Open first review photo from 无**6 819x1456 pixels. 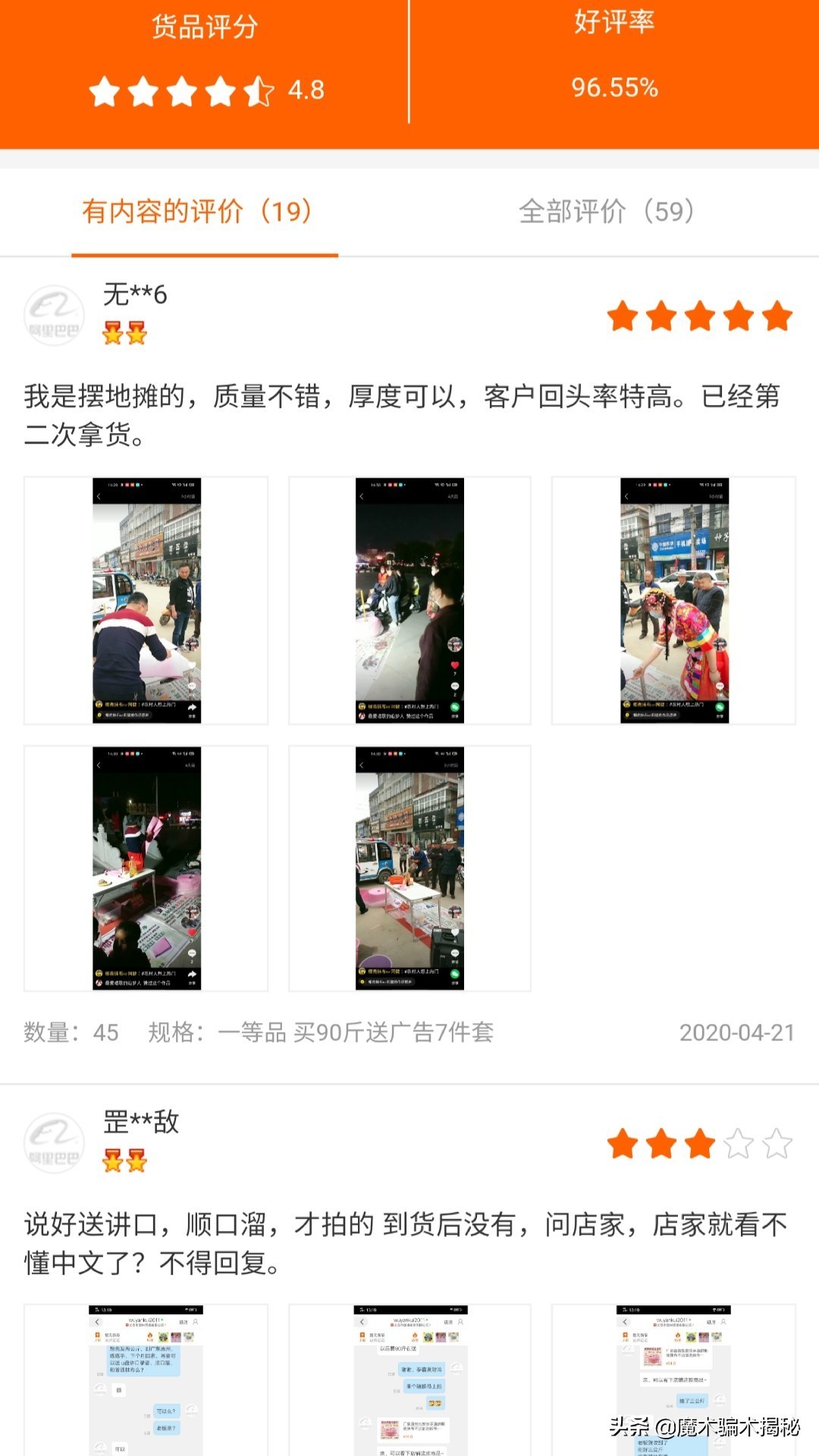[146, 601]
